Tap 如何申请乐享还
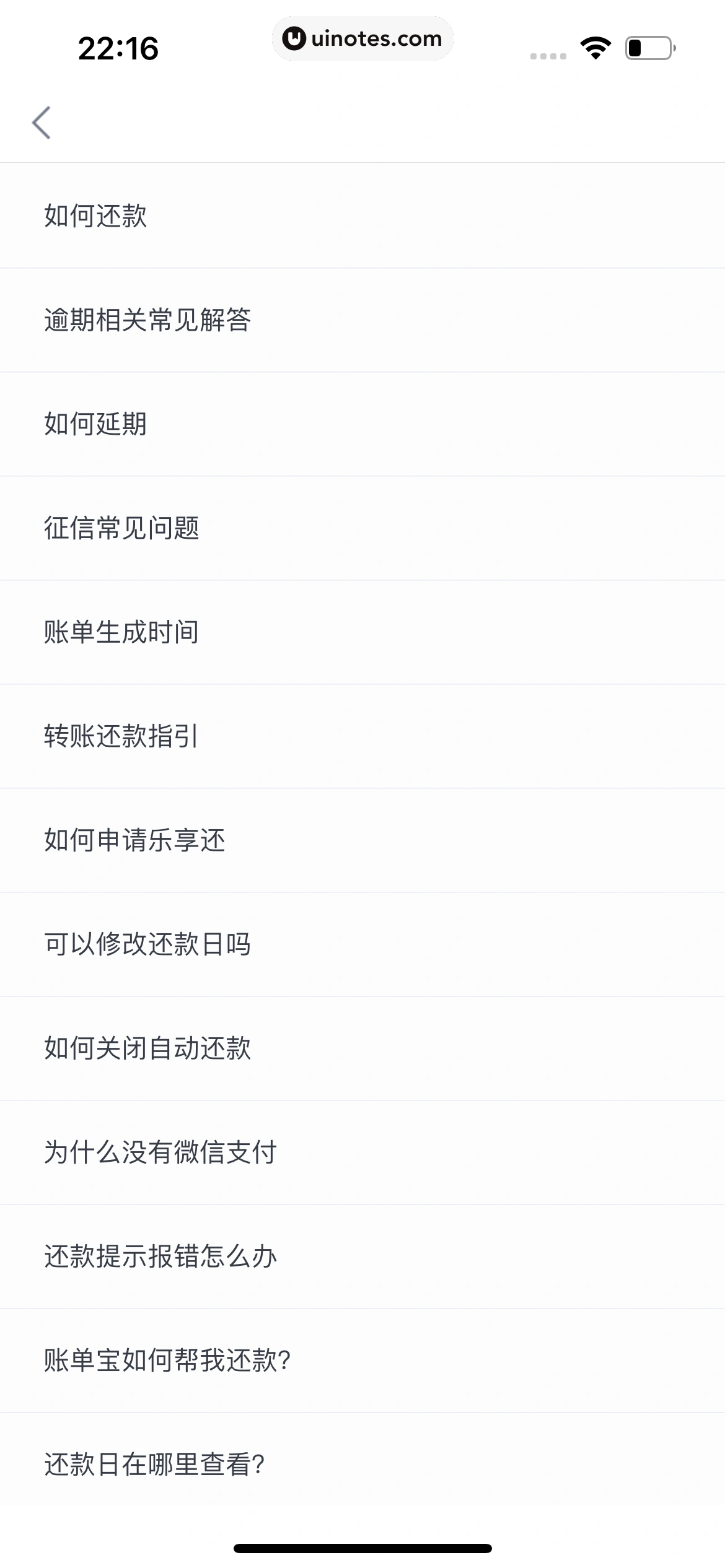The height and width of the screenshot is (1568, 725). click(x=134, y=840)
